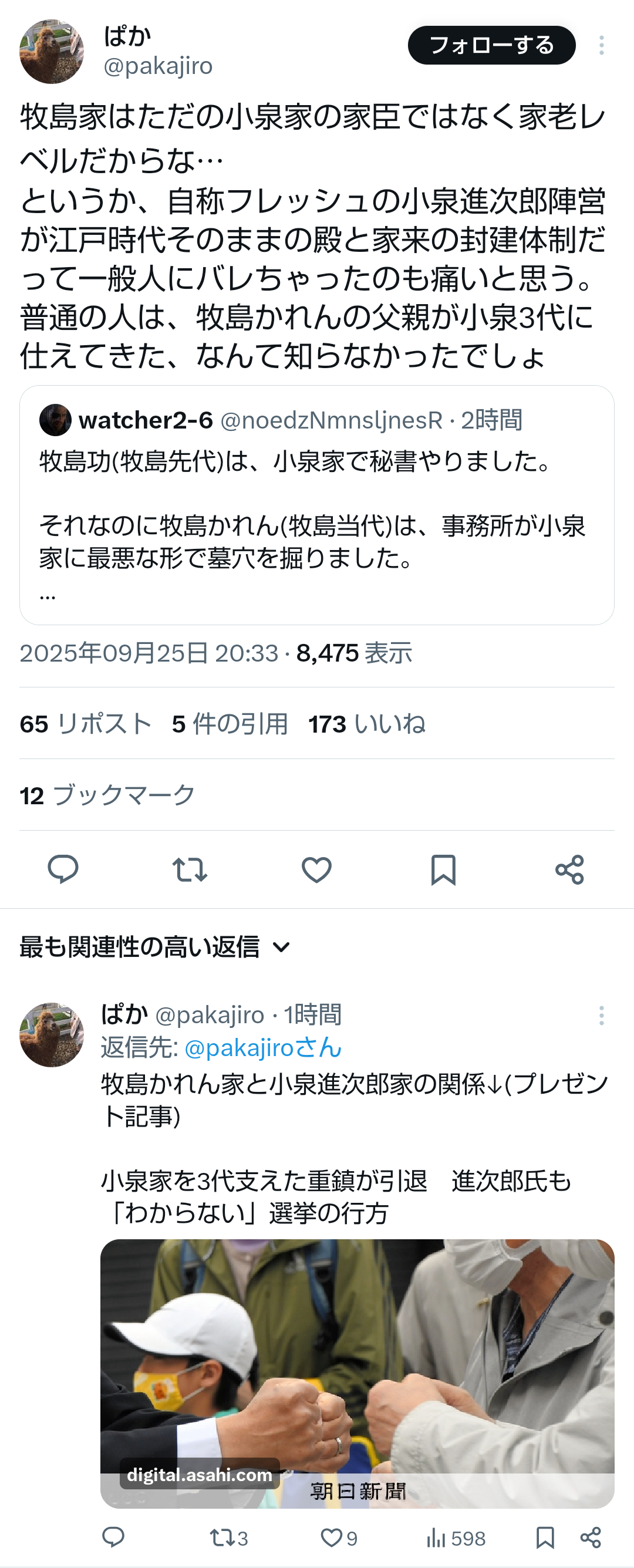634x1568 pixels.
Task: Bookmark ぱか's reply
Action: tap(545, 1538)
